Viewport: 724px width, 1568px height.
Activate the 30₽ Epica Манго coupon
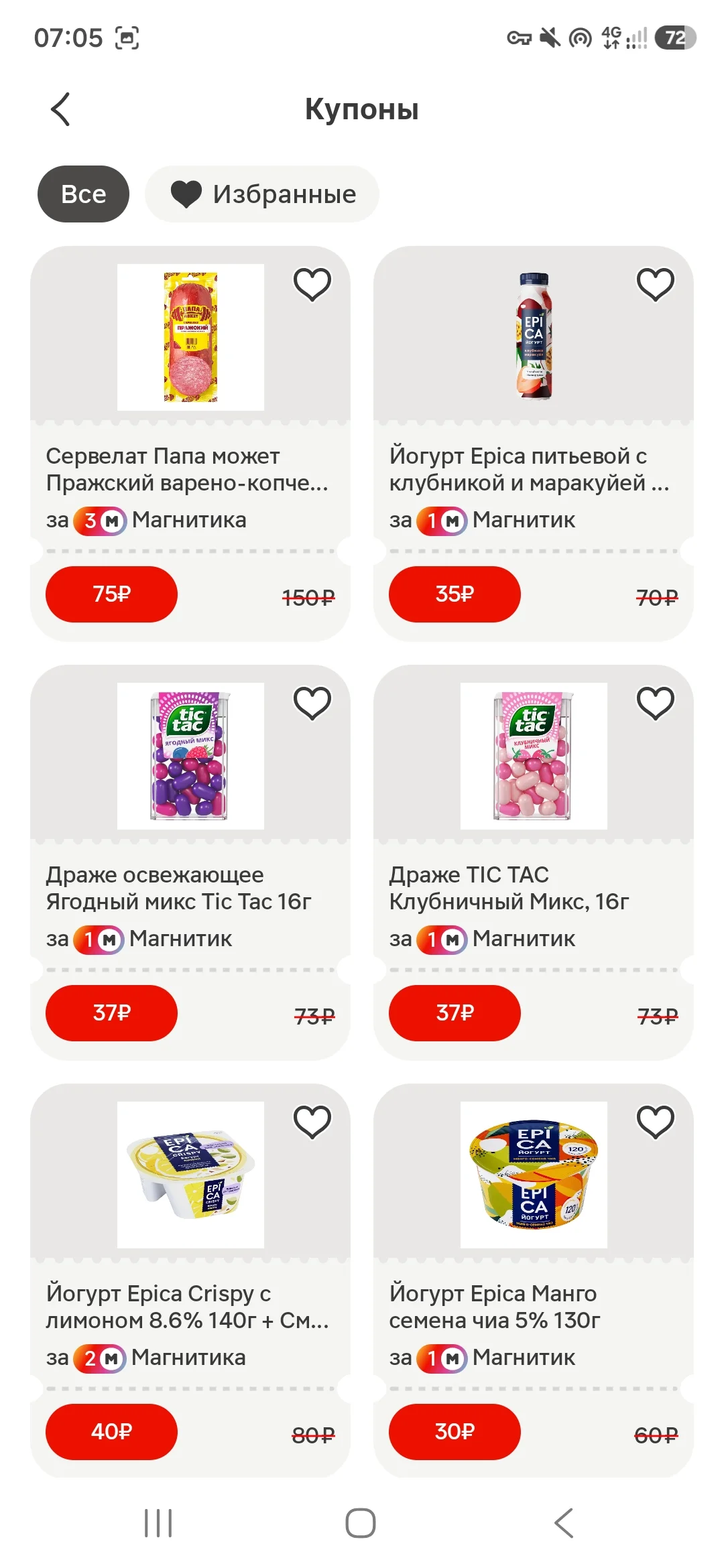click(455, 1432)
